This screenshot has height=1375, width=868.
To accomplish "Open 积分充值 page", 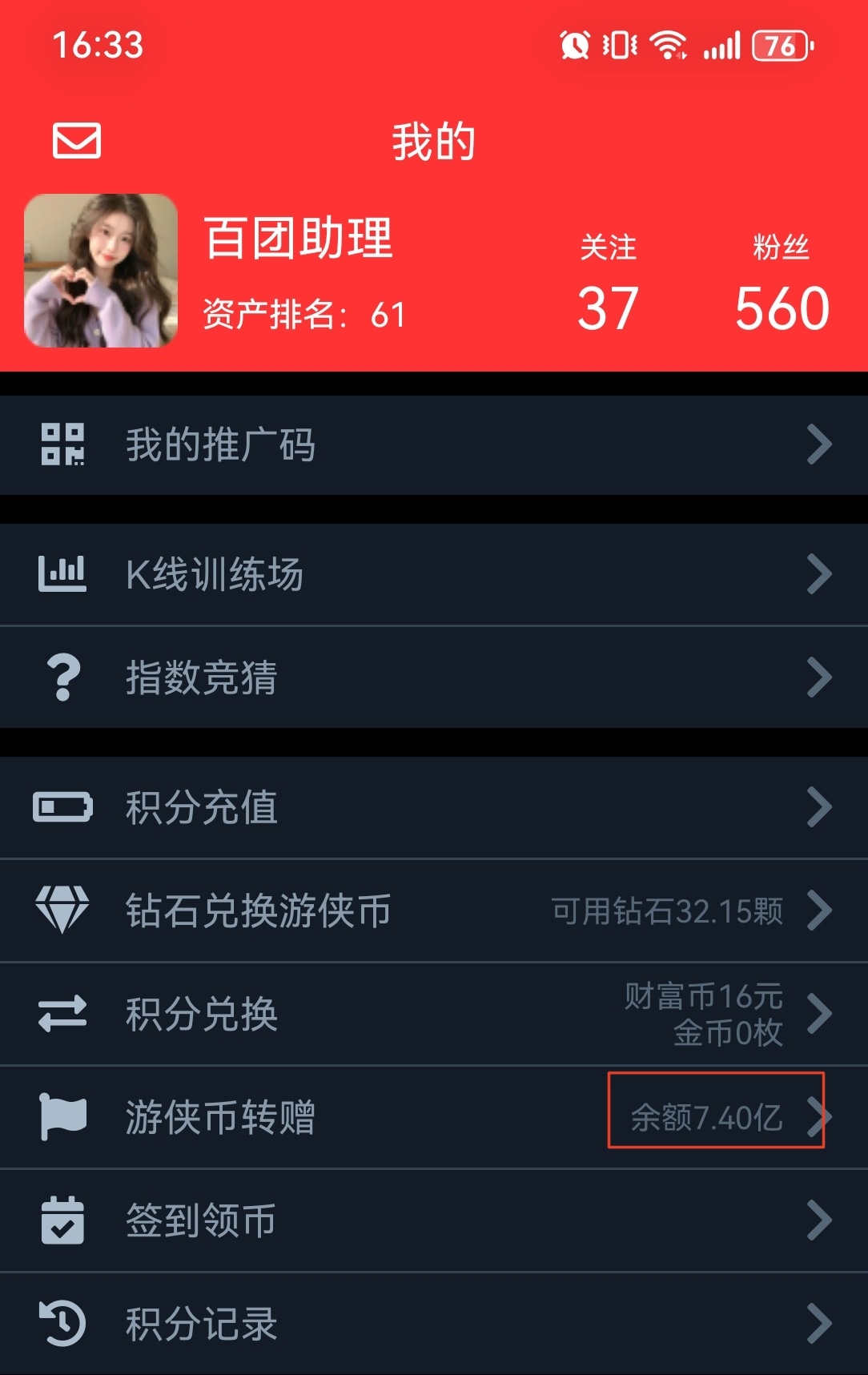I will [x=432, y=807].
